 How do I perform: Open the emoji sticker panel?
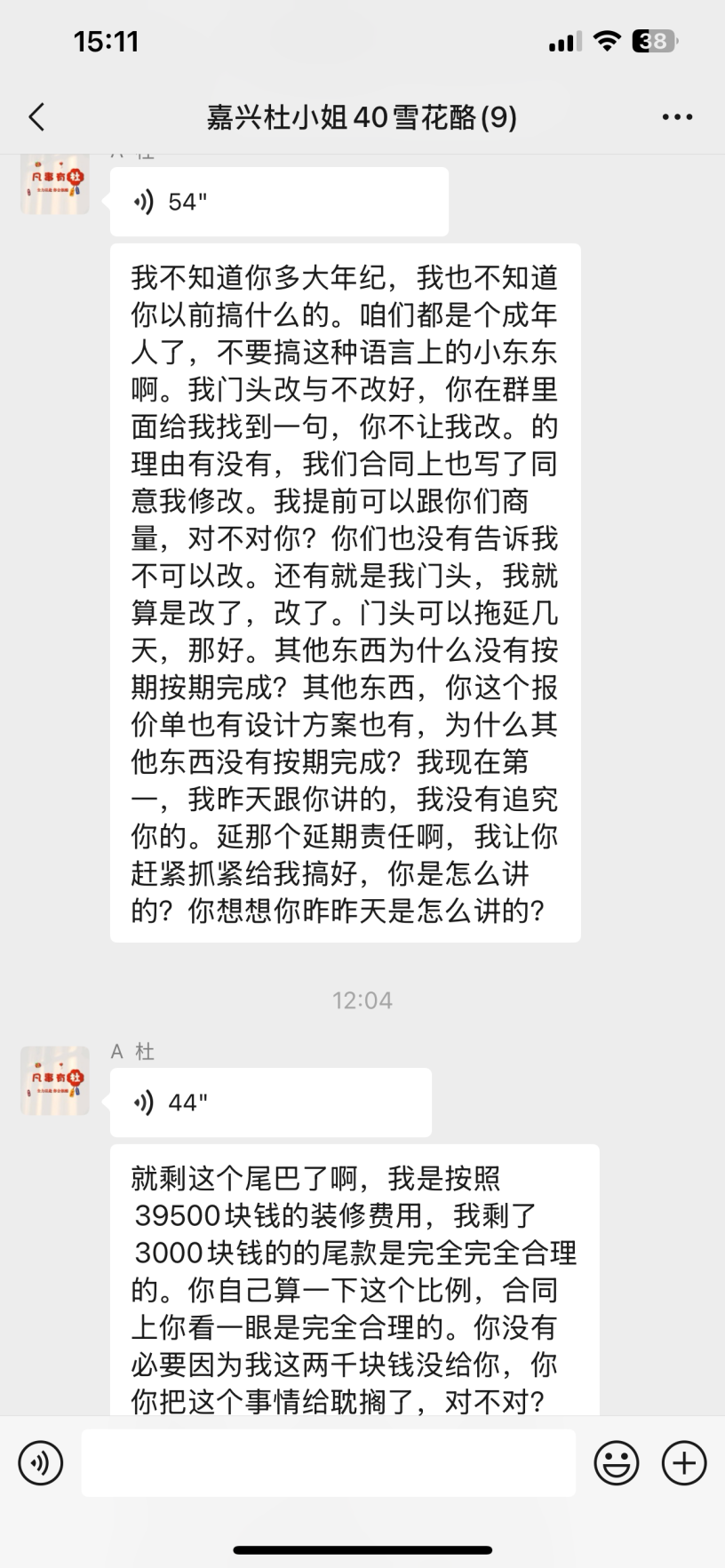tap(616, 1462)
